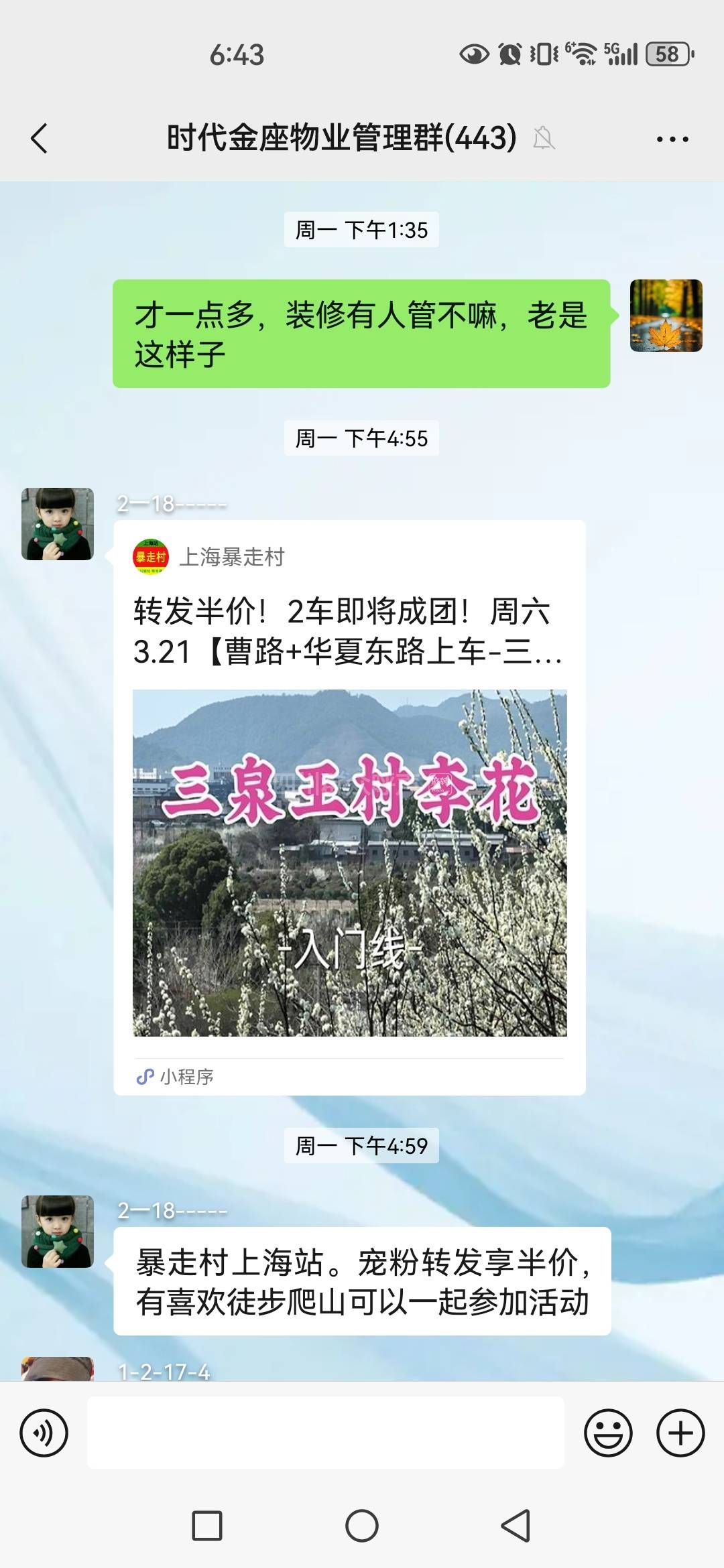This screenshot has height=1568, width=724.
Task: Switch to voice message input
Action: point(44,1433)
